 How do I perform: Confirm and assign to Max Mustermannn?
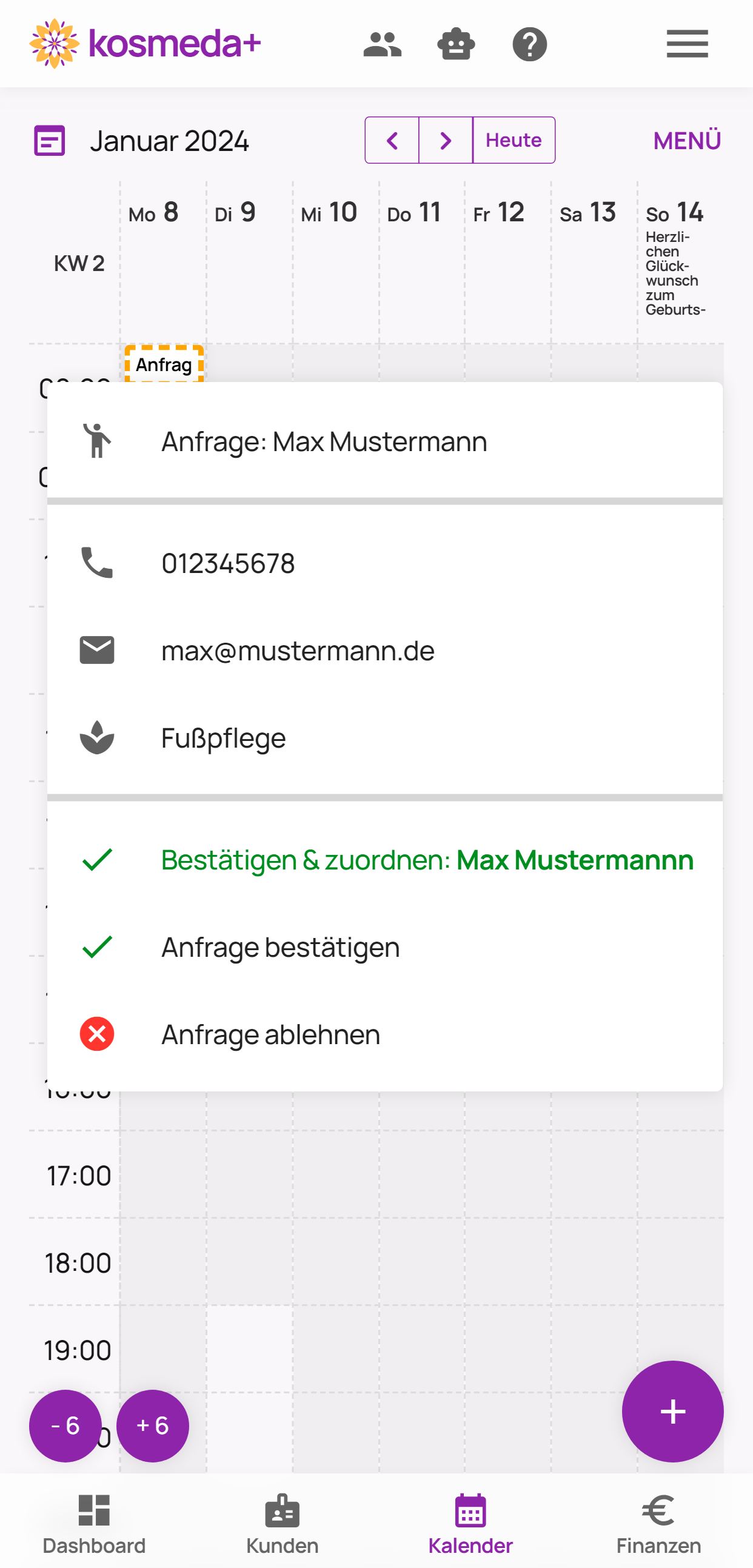pos(426,859)
